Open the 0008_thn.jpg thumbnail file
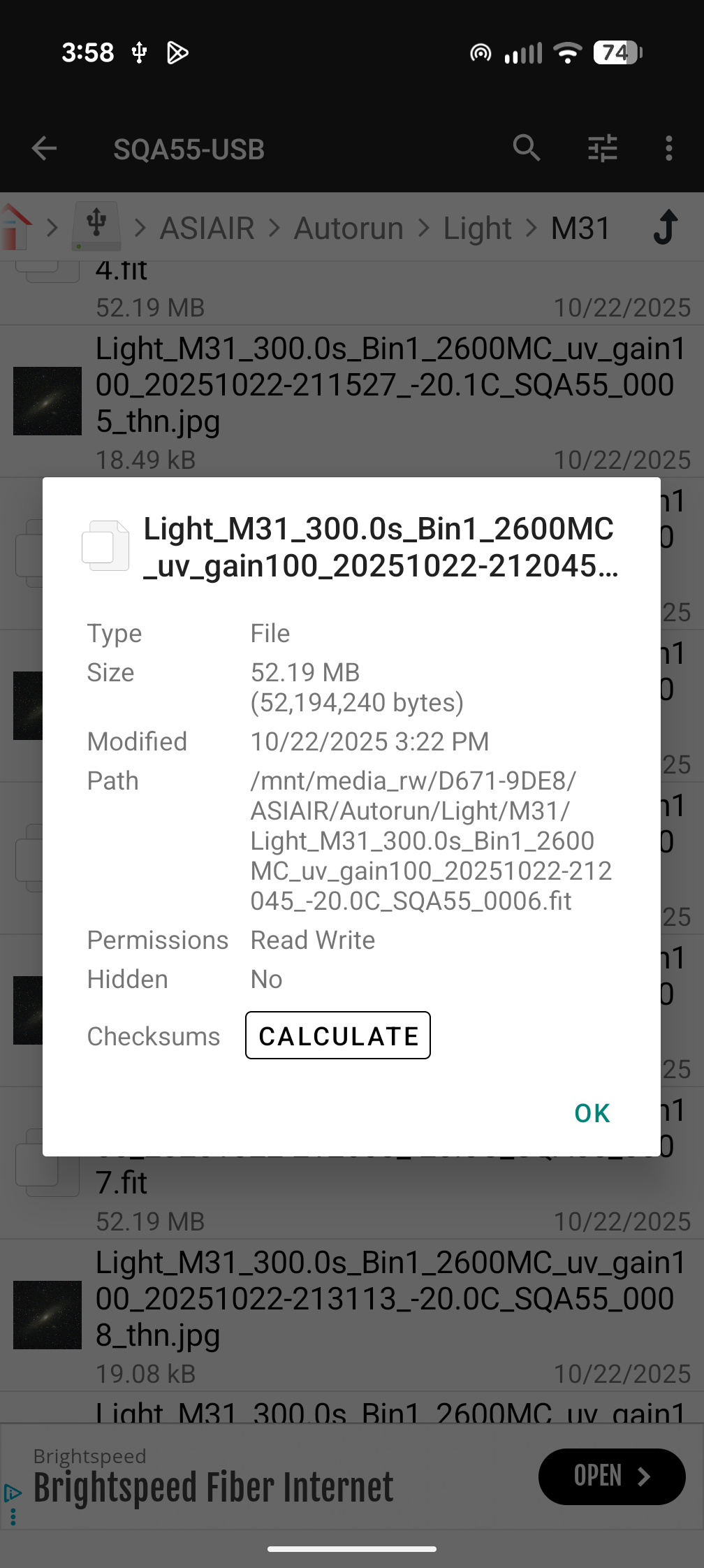 point(391,1298)
